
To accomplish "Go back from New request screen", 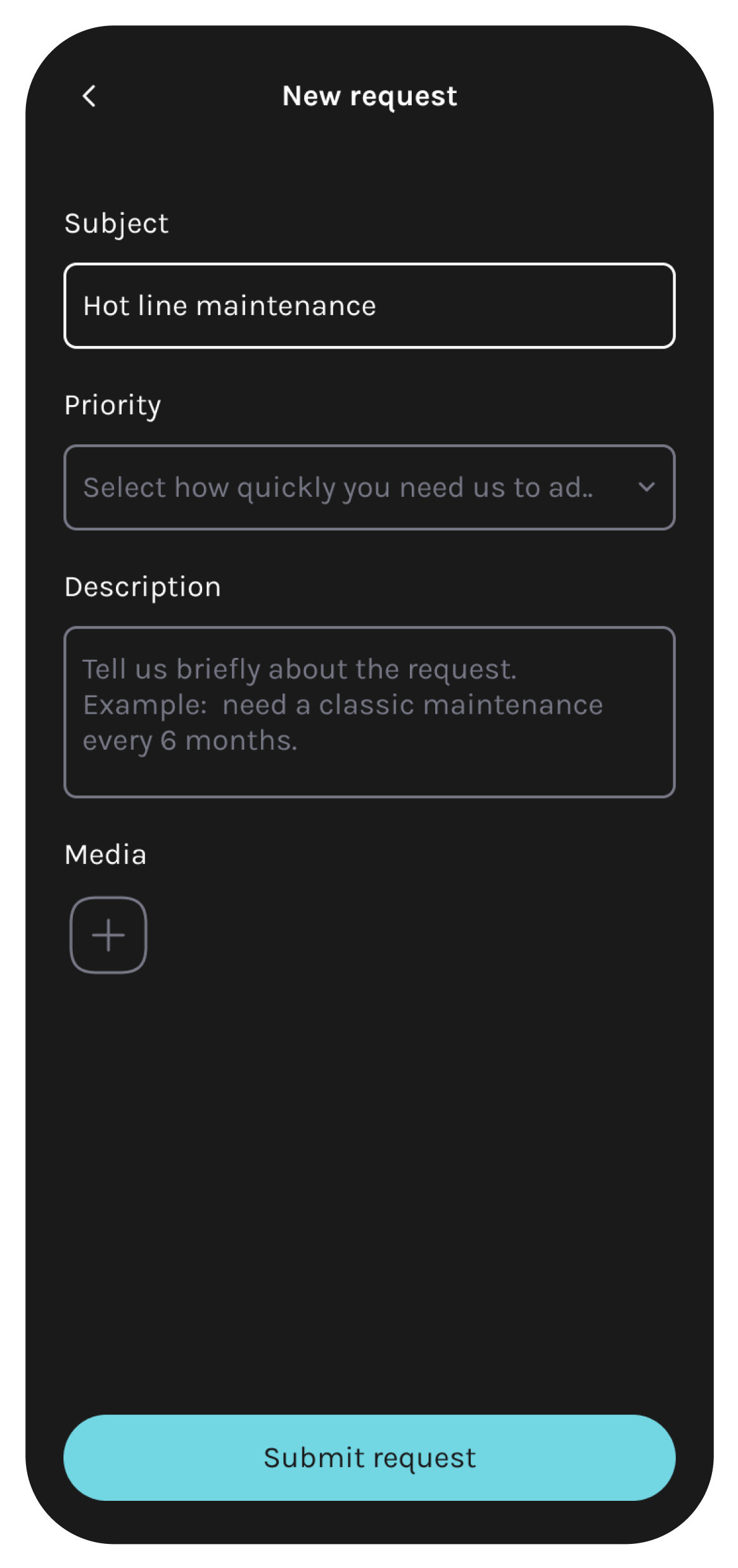I will point(89,96).
